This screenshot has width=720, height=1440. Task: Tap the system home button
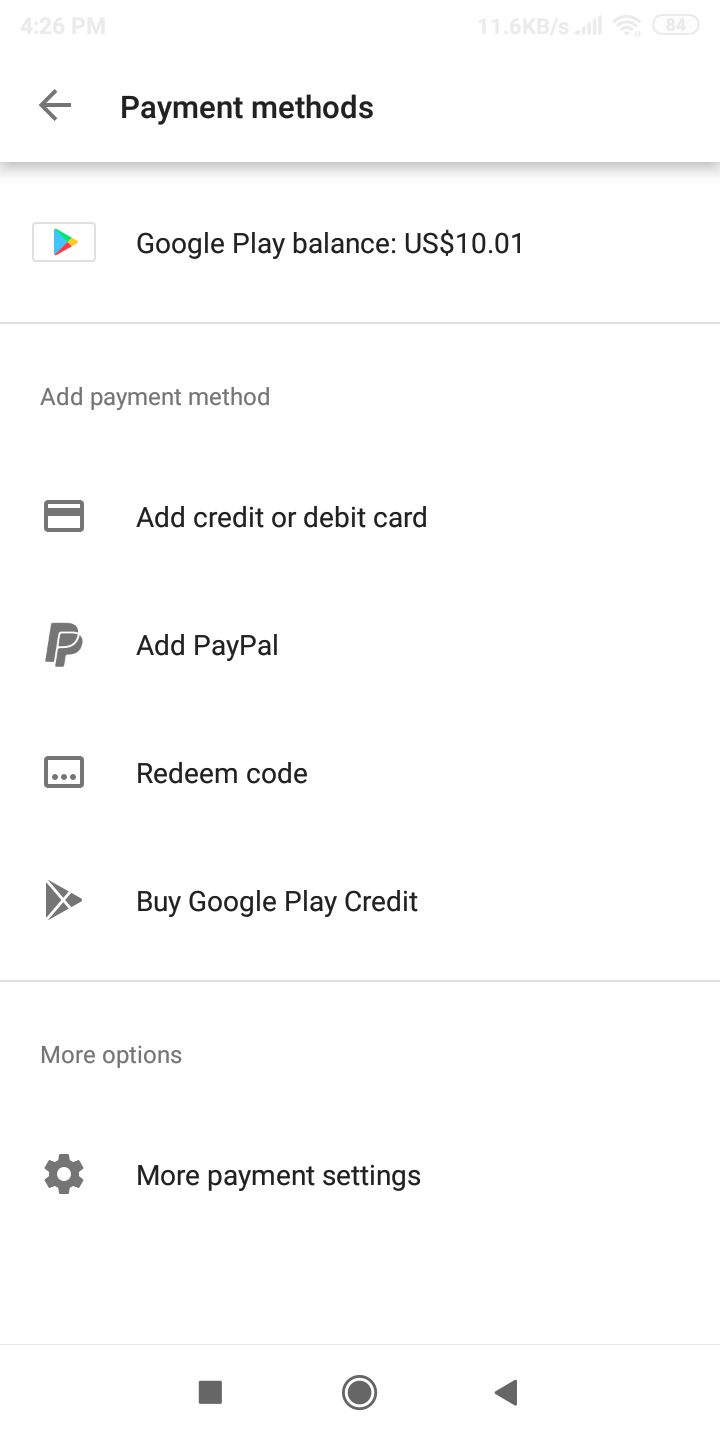click(359, 1392)
